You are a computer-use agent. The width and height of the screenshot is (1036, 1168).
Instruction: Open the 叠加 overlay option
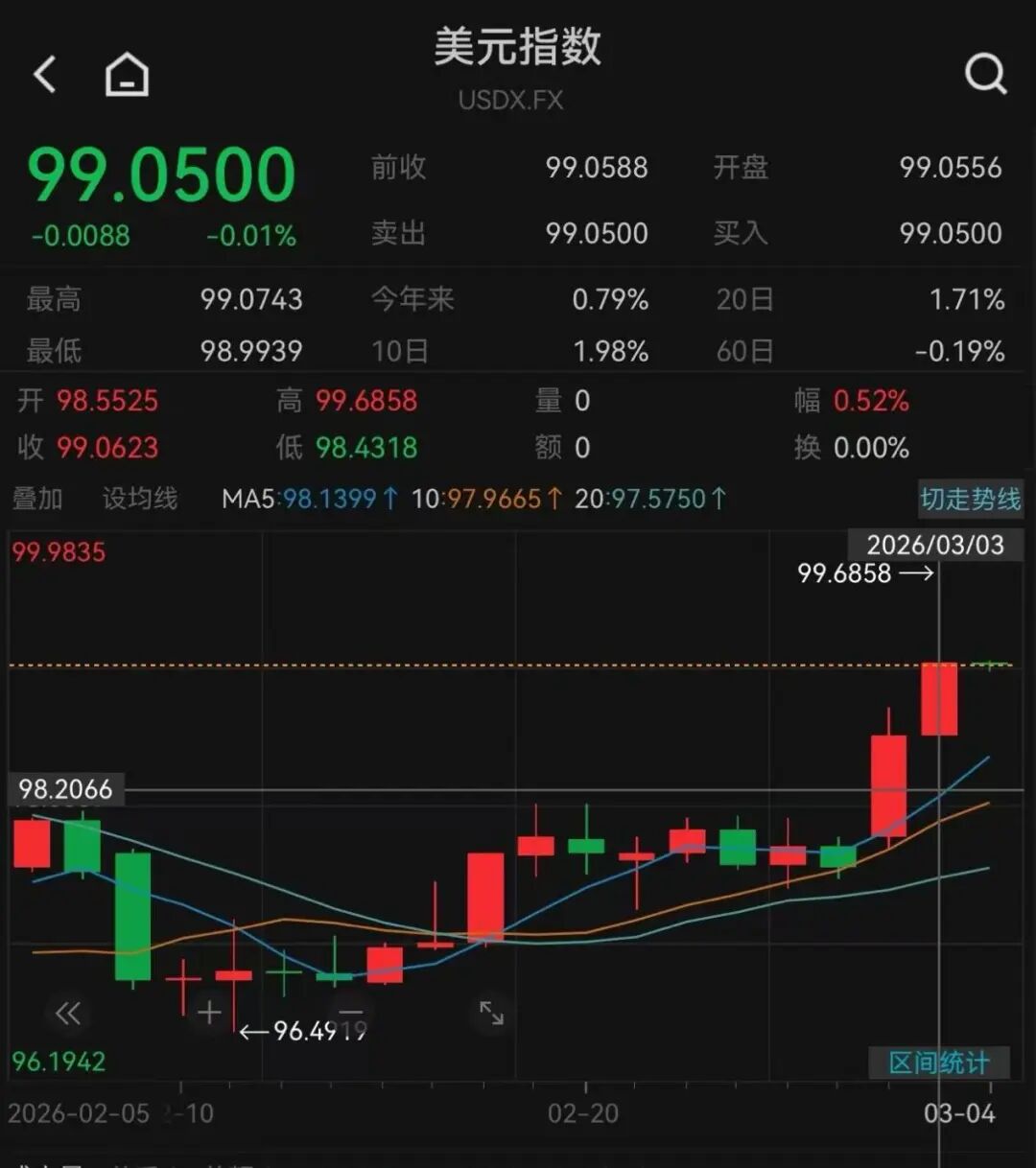(37, 499)
